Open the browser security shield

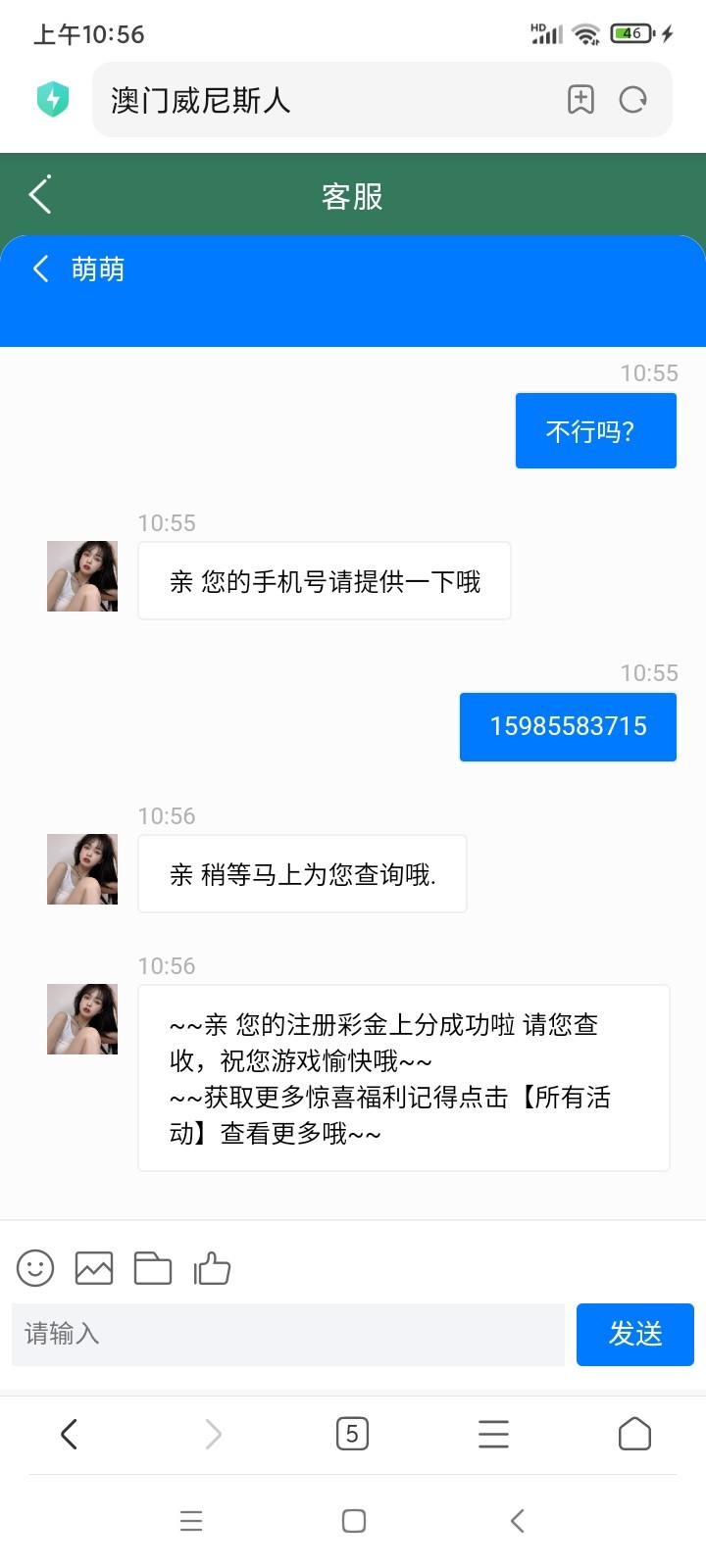[53, 100]
